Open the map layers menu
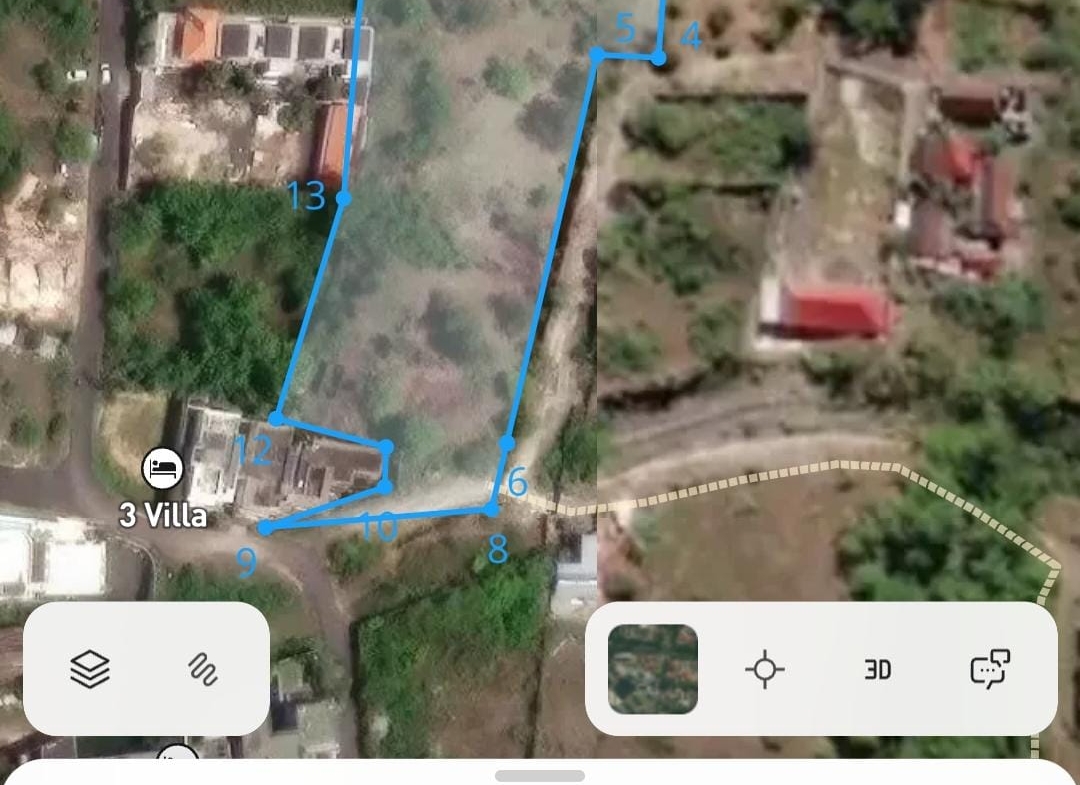 90,669
